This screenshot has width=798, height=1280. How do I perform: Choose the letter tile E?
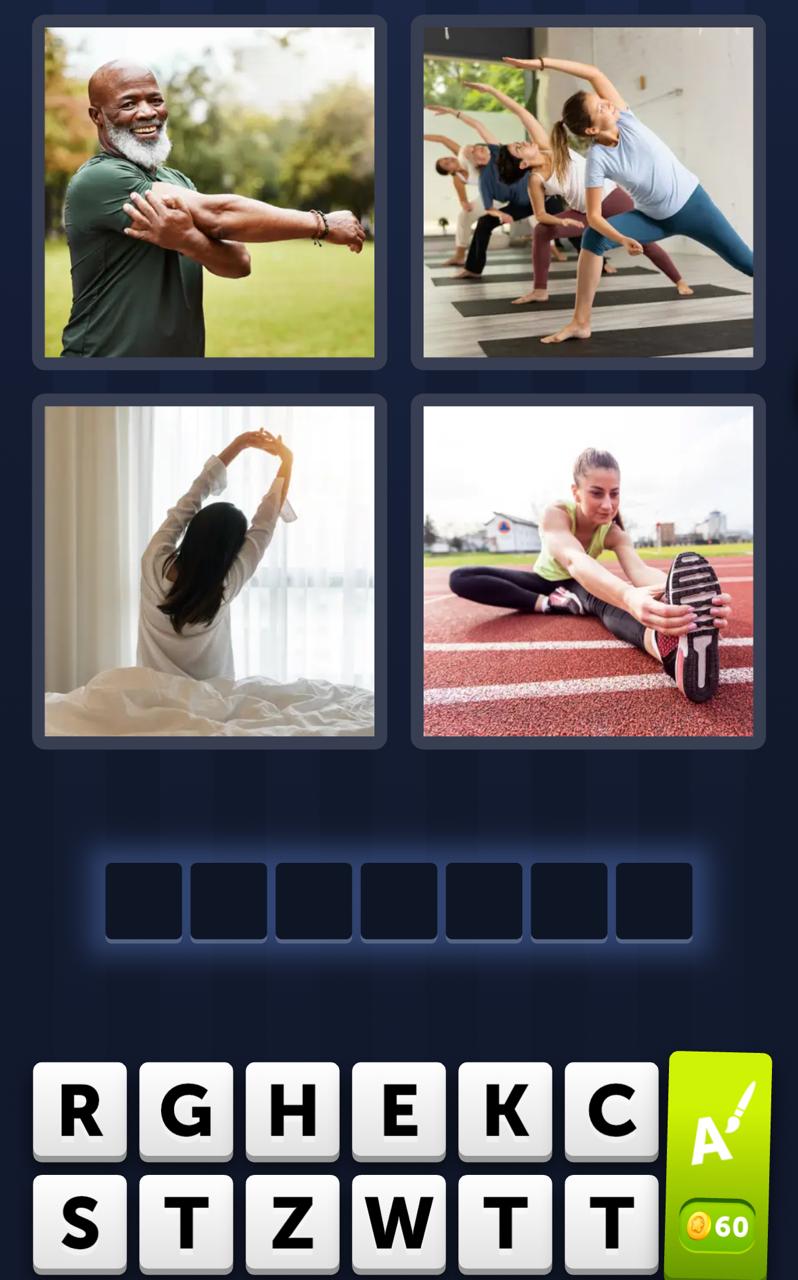(398, 1110)
